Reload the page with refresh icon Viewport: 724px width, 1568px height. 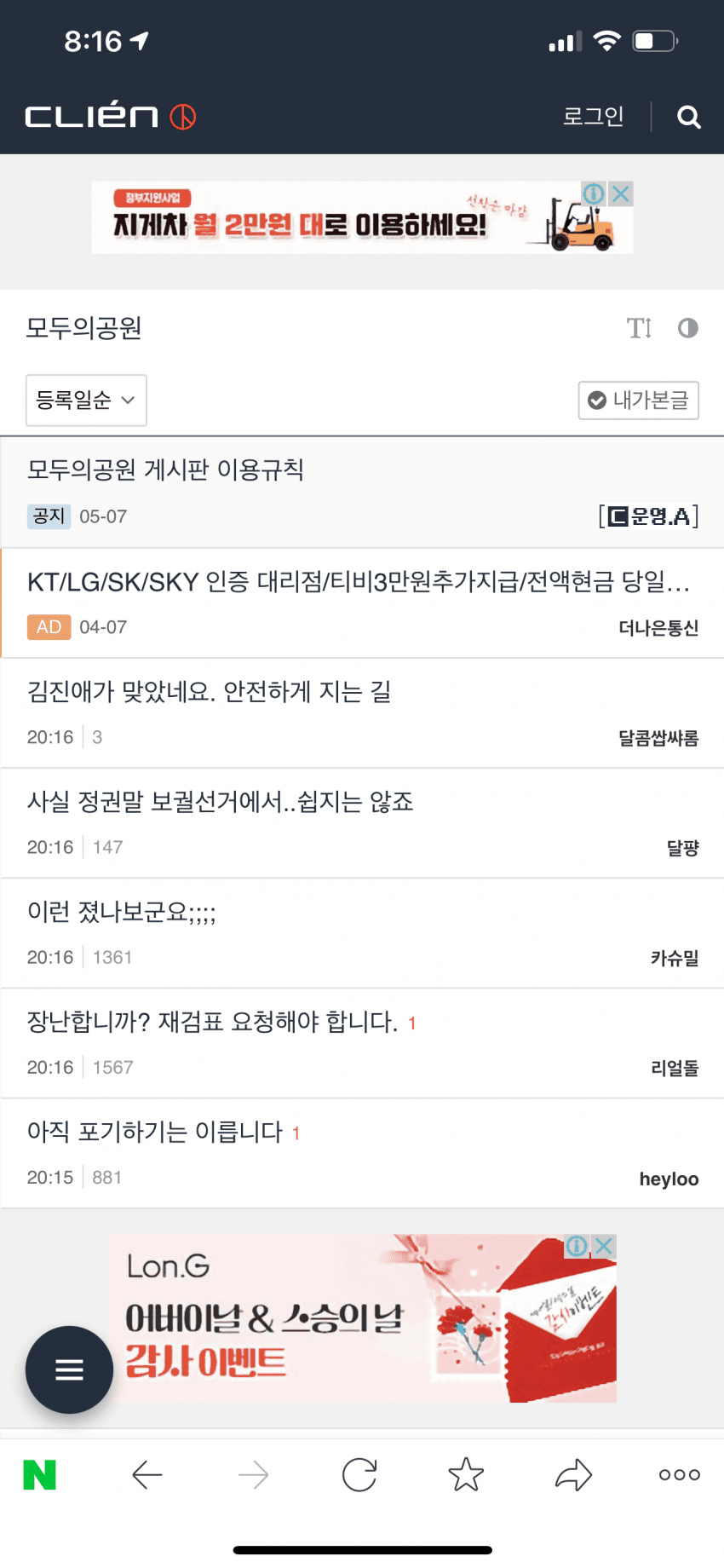[359, 1474]
